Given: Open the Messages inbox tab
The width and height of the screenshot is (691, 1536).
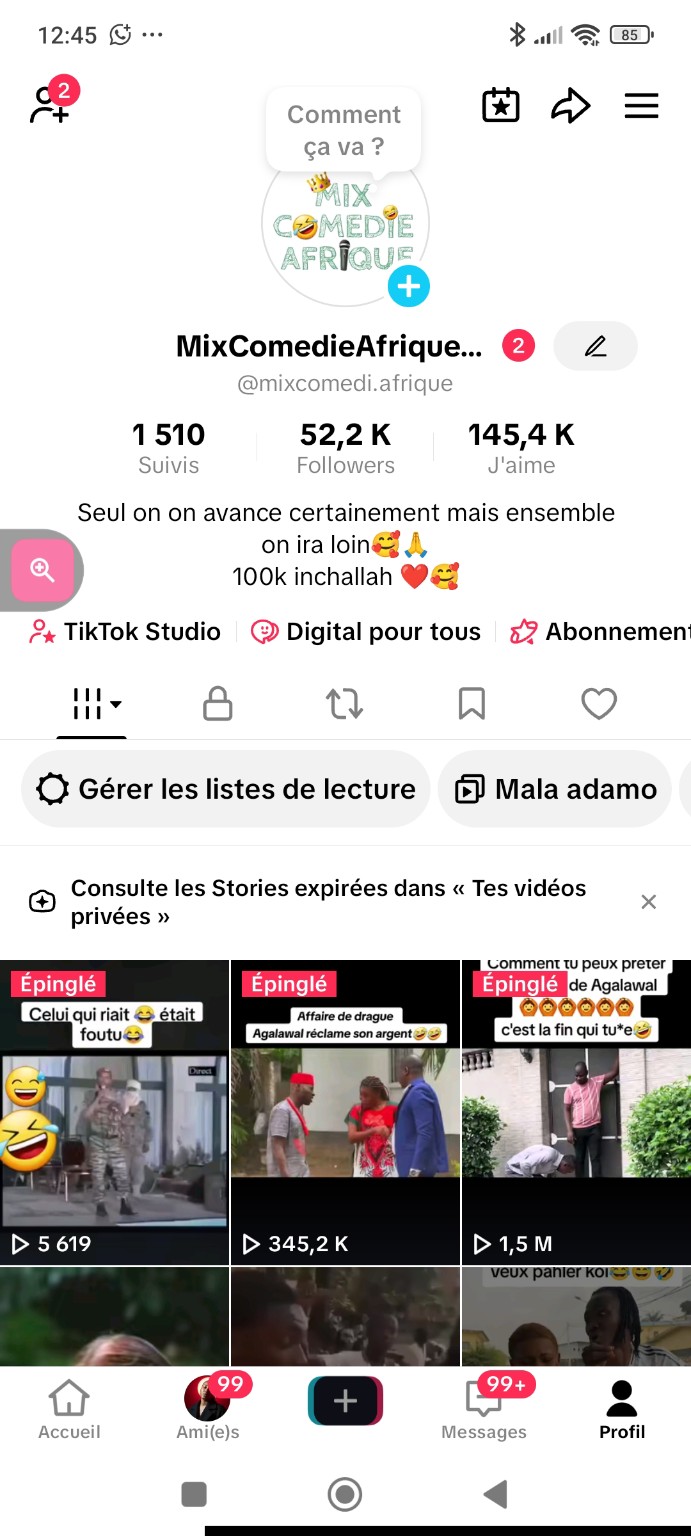Looking at the screenshot, I should coord(484,1409).
